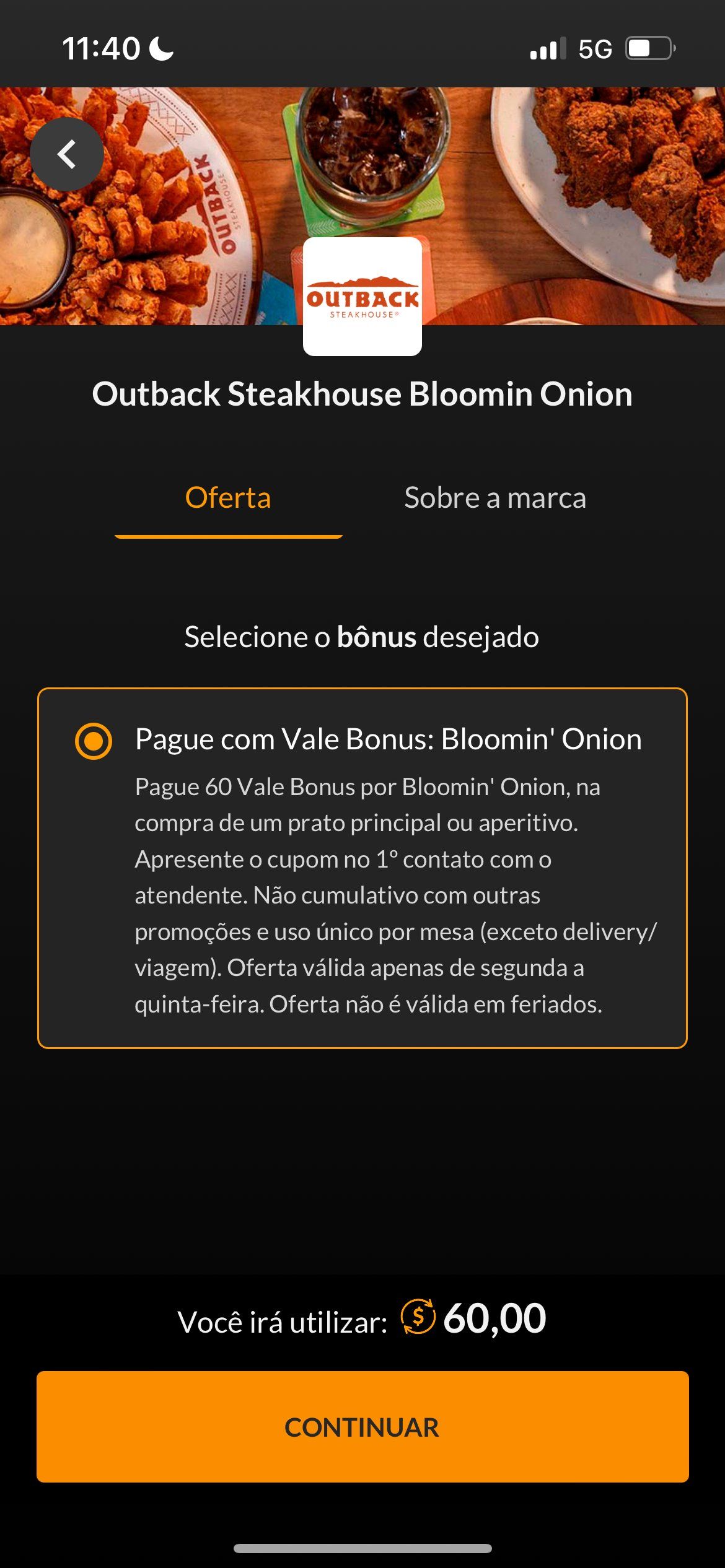Viewport: 725px width, 1568px height.
Task: Switch to the Sobre a marca tab
Action: pyautogui.click(x=495, y=498)
